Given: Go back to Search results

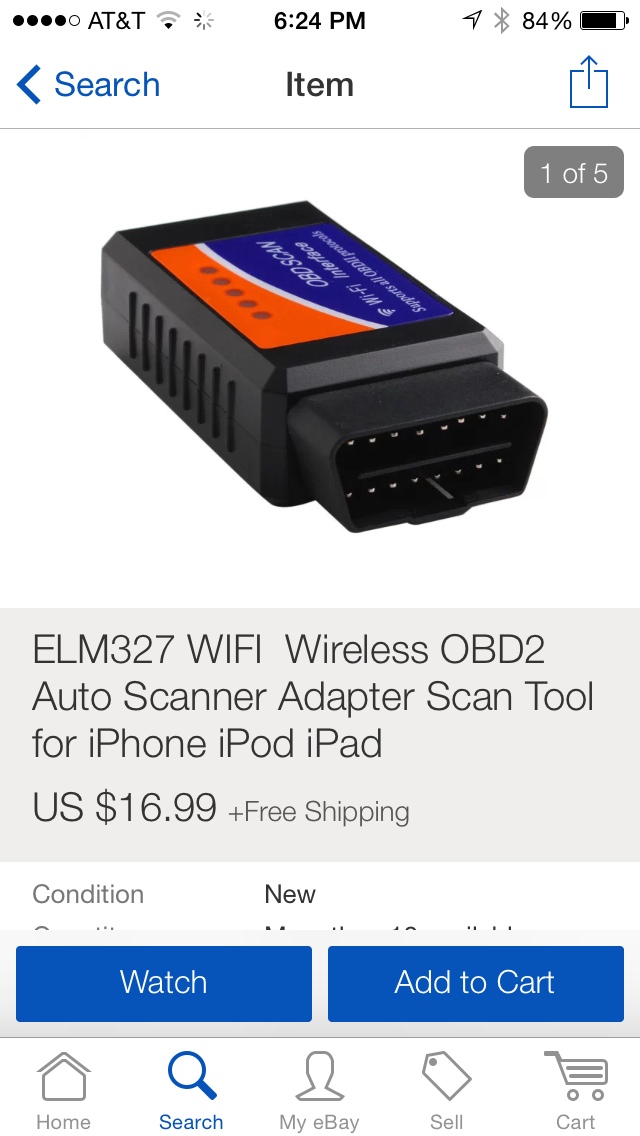Looking at the screenshot, I should point(88,85).
